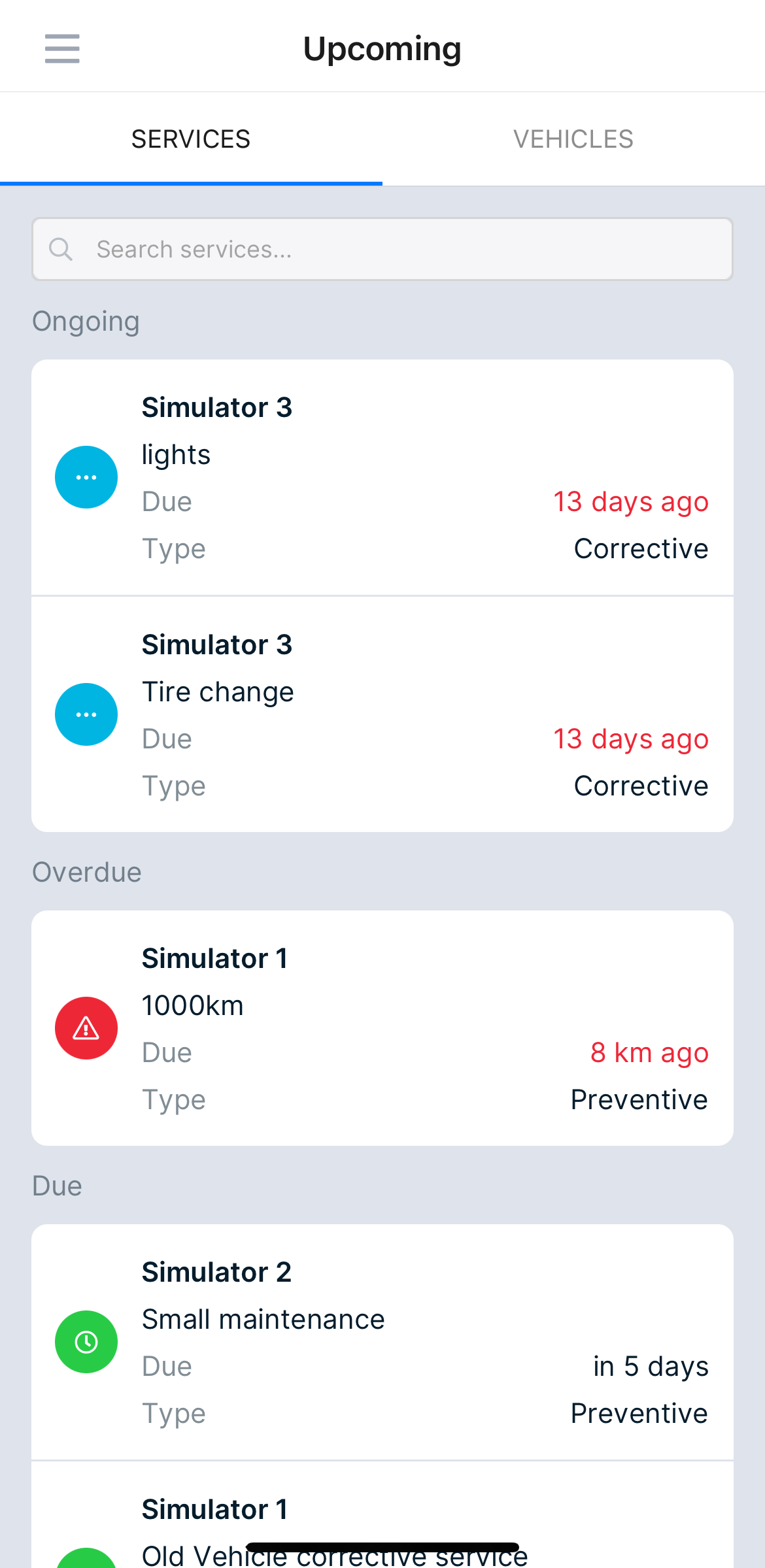Screen dimensions: 765x1568
Task: Open the Simulator 1 1000km service card
Action: pyautogui.click(x=382, y=1027)
